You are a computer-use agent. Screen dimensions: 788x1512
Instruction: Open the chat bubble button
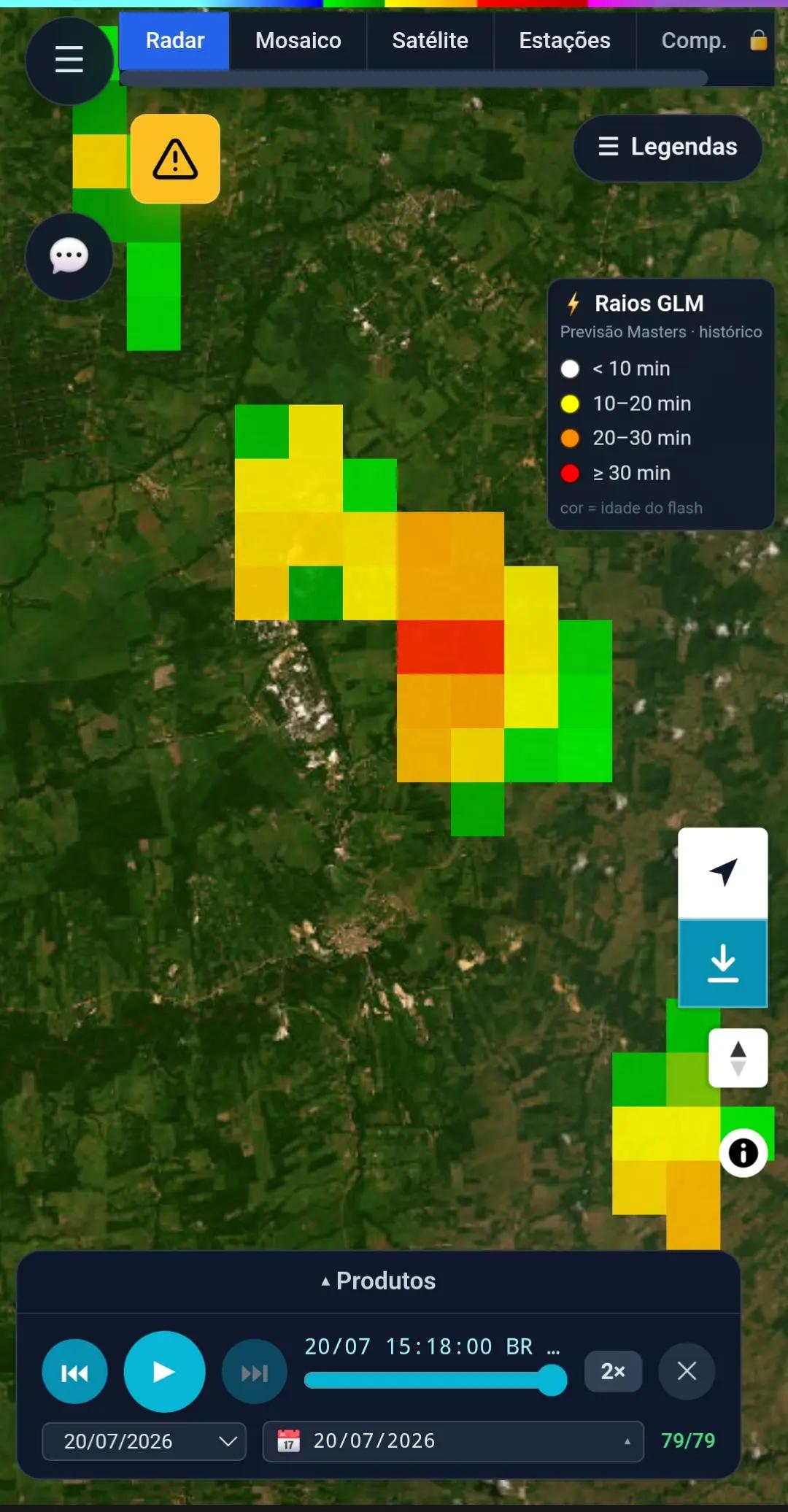click(x=69, y=257)
